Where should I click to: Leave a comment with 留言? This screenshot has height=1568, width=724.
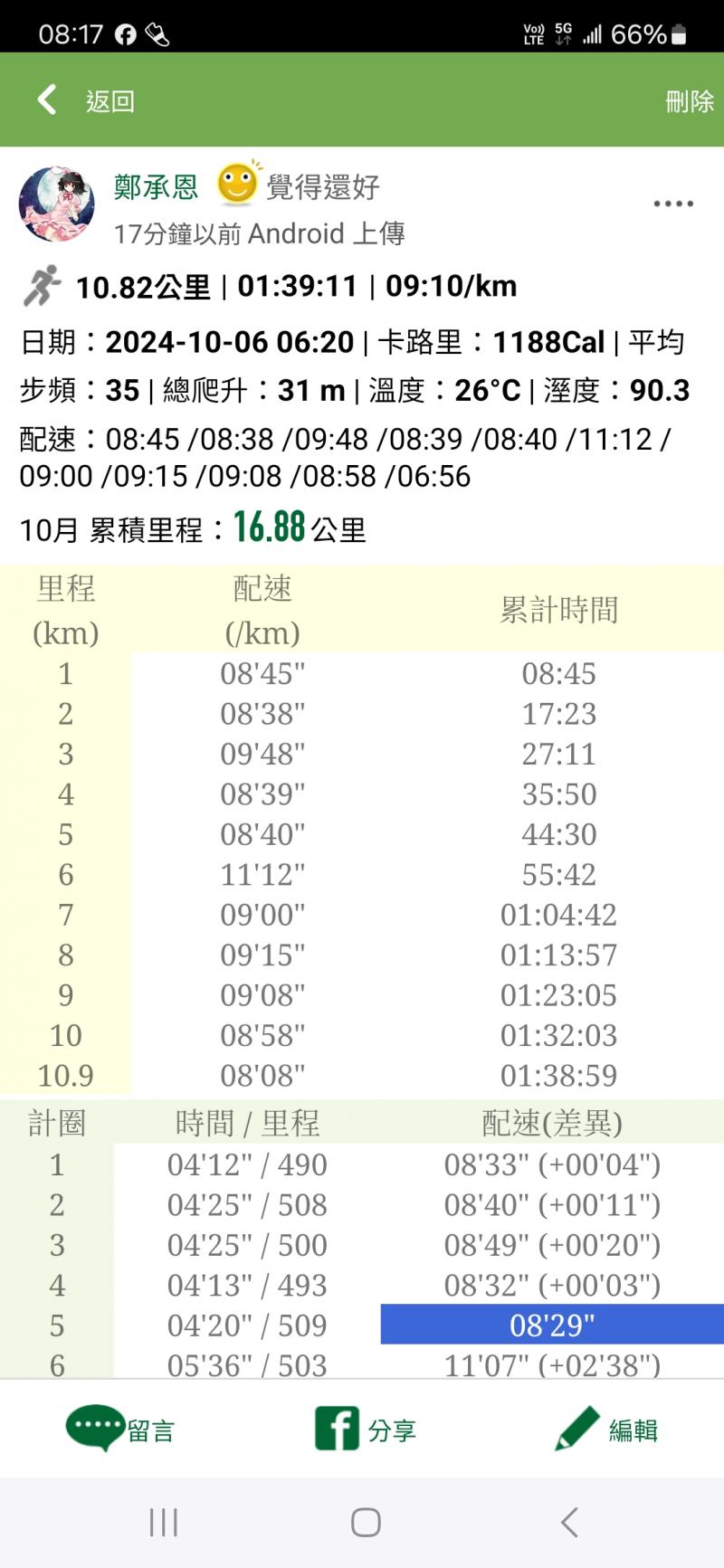coord(119,1429)
